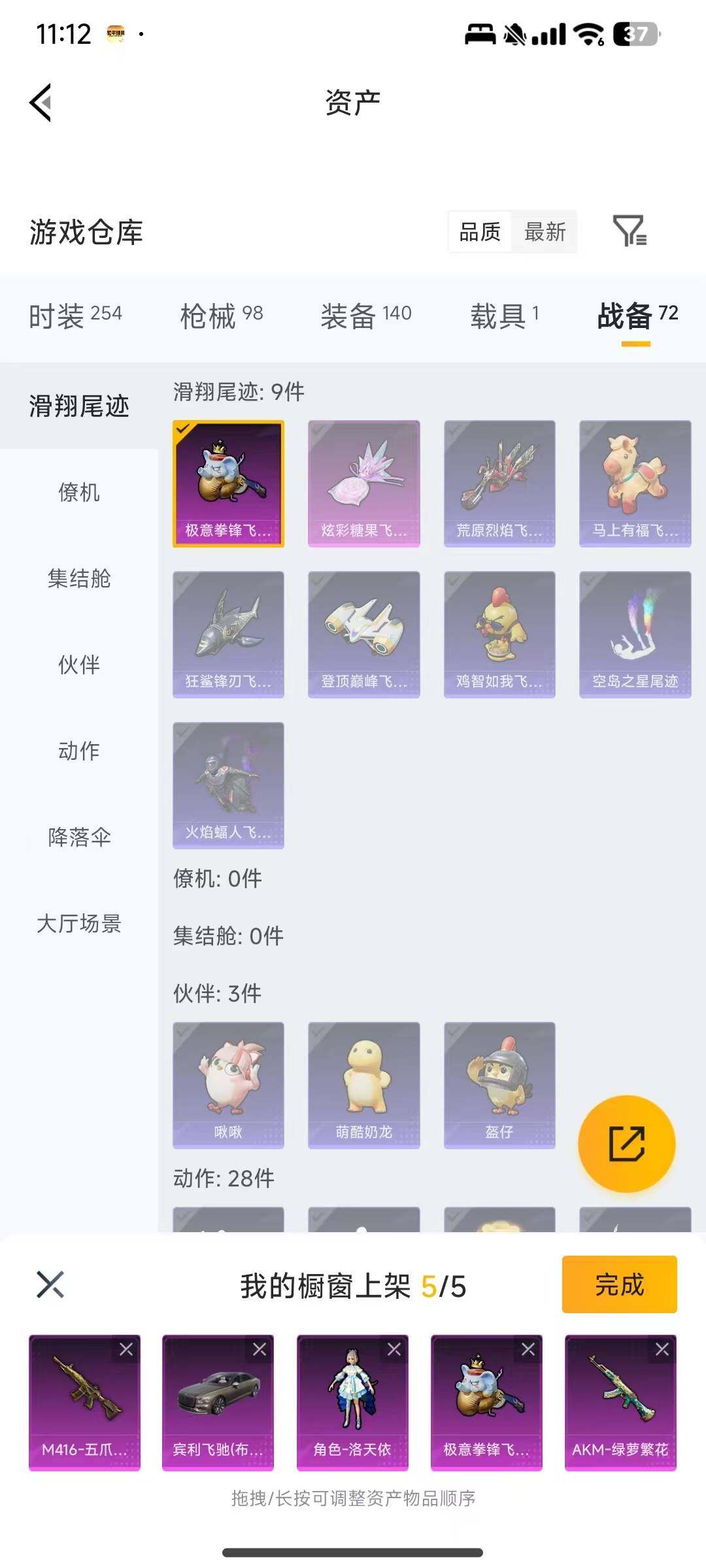Open the 空岛之星尾迹 rainbow trail item

633,634
